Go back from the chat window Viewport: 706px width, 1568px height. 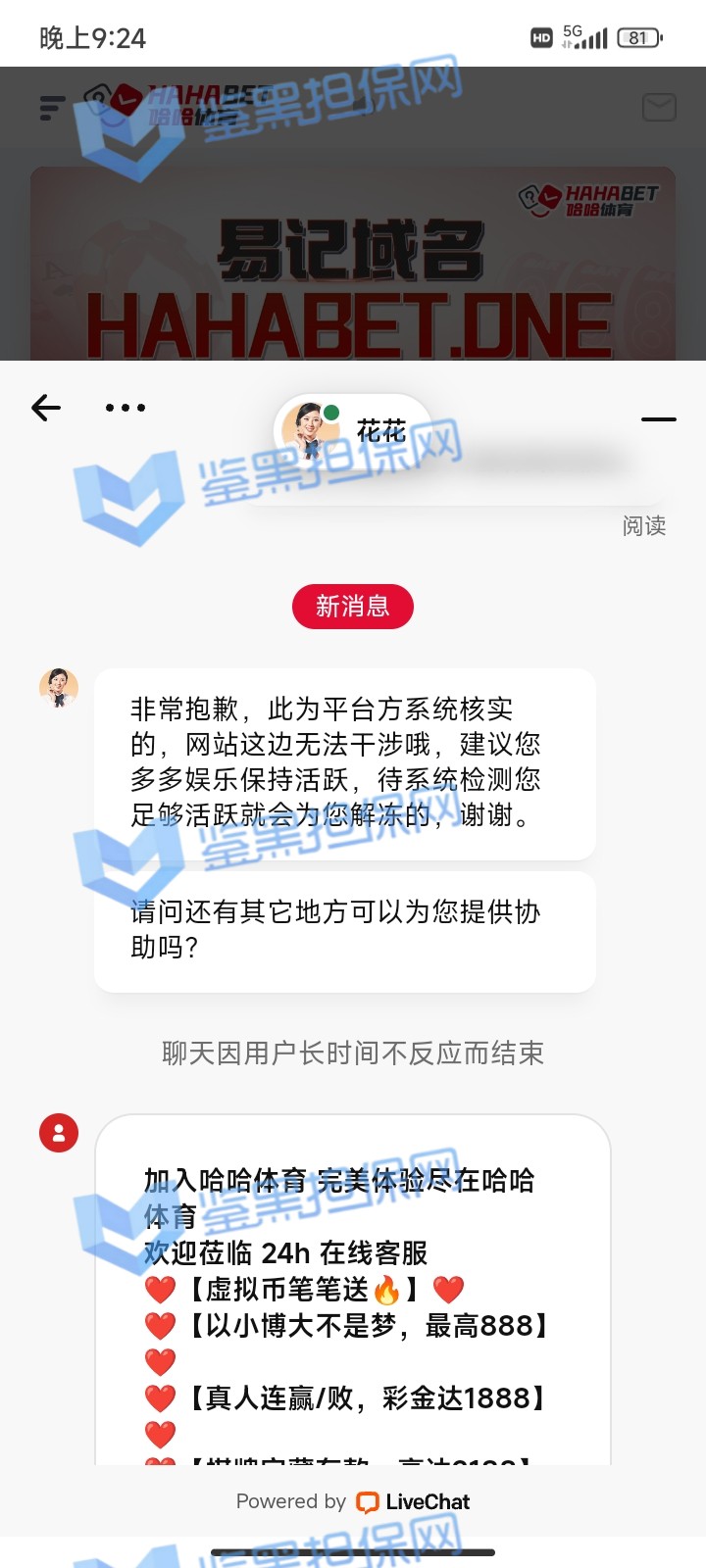(46, 408)
